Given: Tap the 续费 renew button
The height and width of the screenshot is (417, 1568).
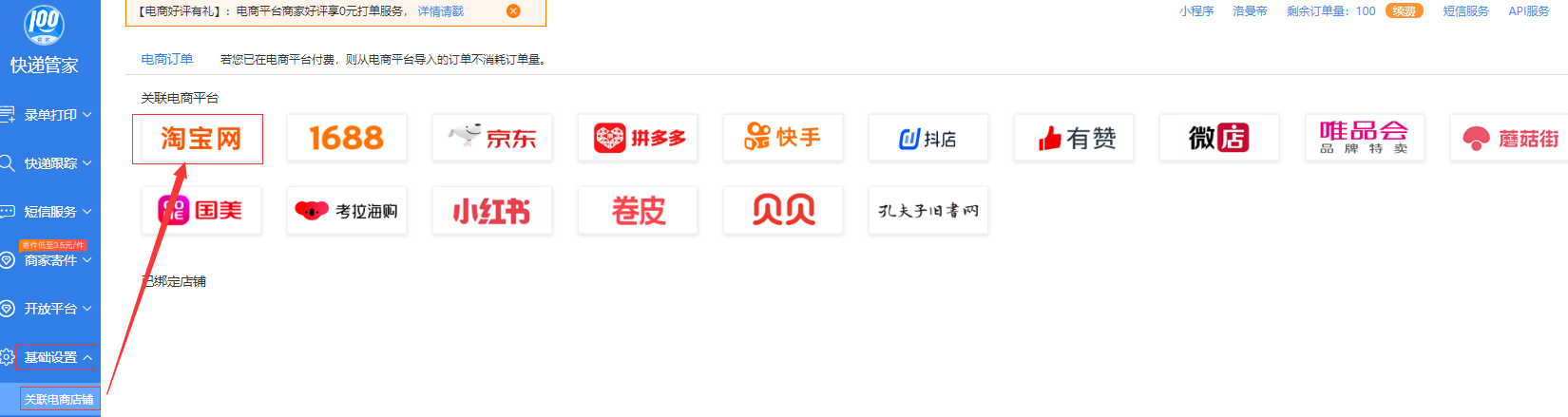Looking at the screenshot, I should tap(1404, 11).
